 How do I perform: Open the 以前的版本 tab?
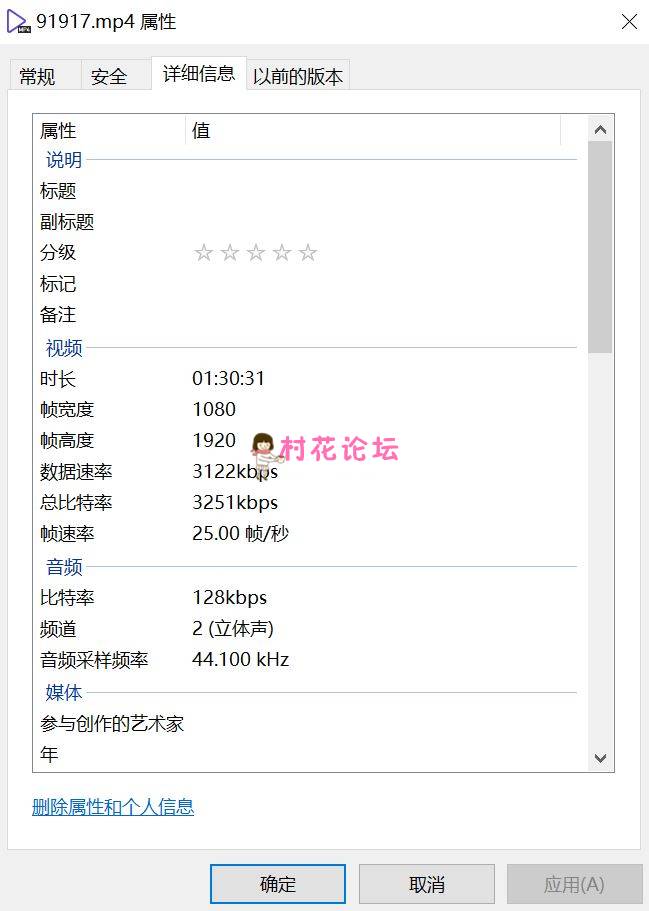tap(298, 76)
